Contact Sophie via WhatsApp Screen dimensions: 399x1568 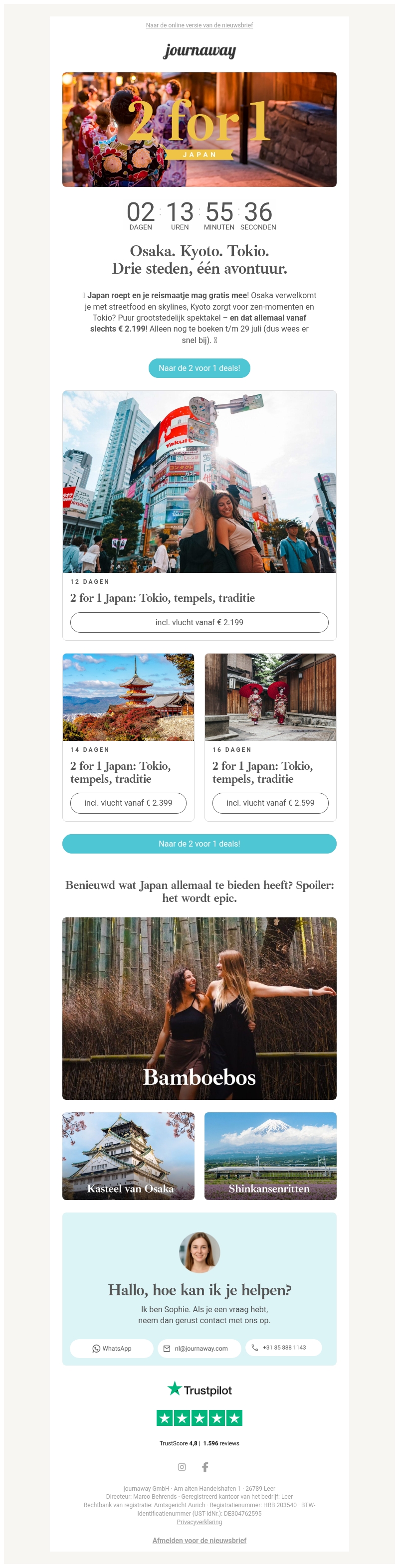[x=112, y=1348]
